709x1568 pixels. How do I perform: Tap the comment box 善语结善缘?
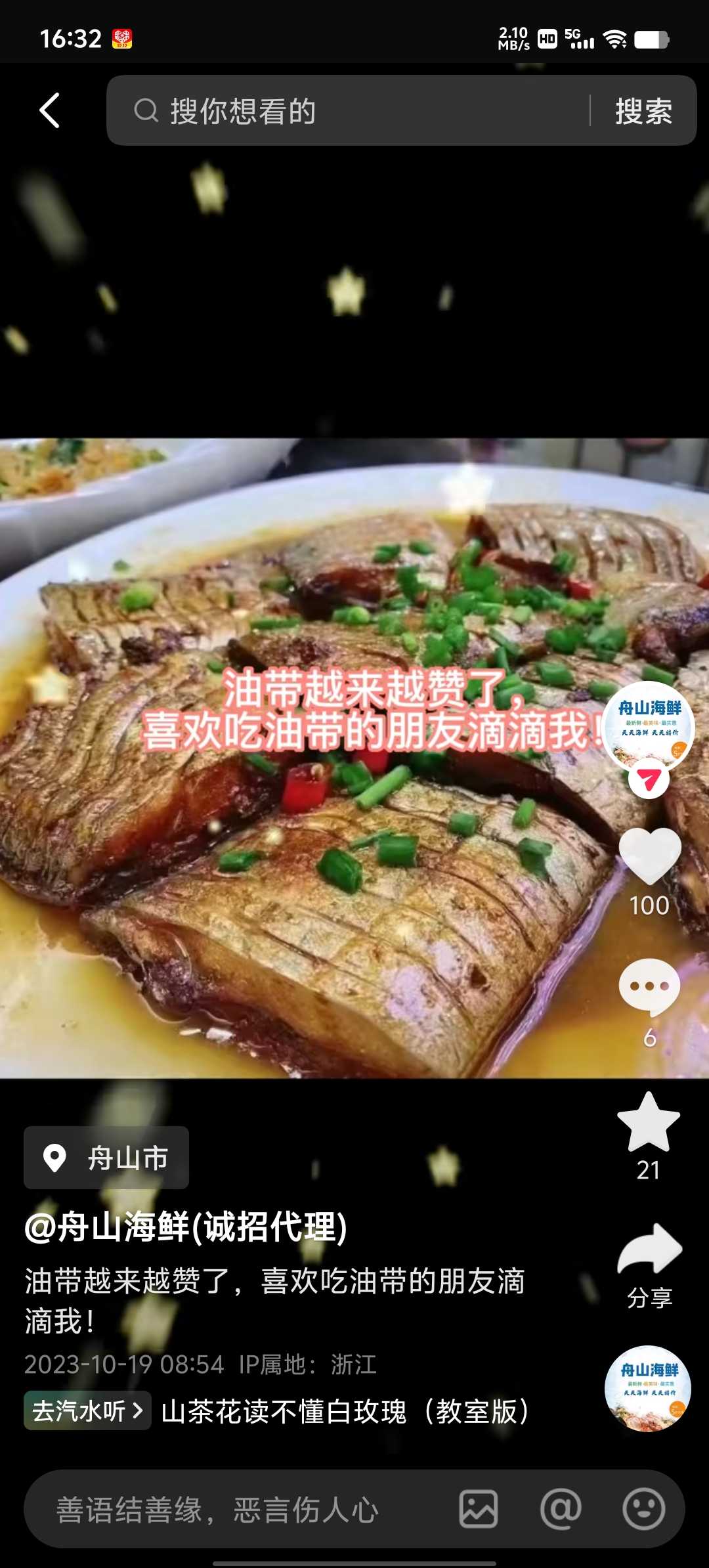[236, 1510]
